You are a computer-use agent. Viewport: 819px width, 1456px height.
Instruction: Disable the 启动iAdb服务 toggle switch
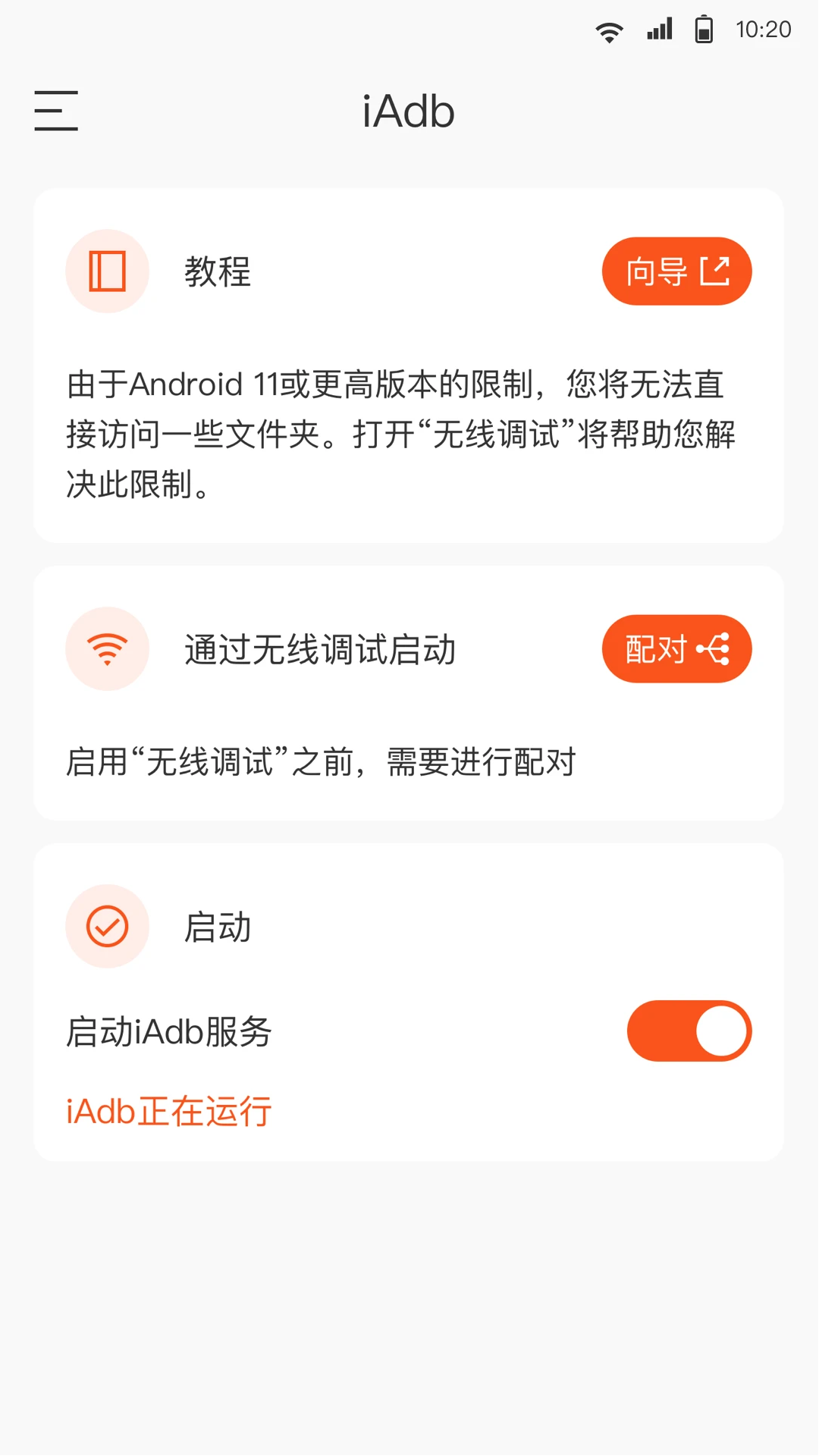(x=689, y=1031)
